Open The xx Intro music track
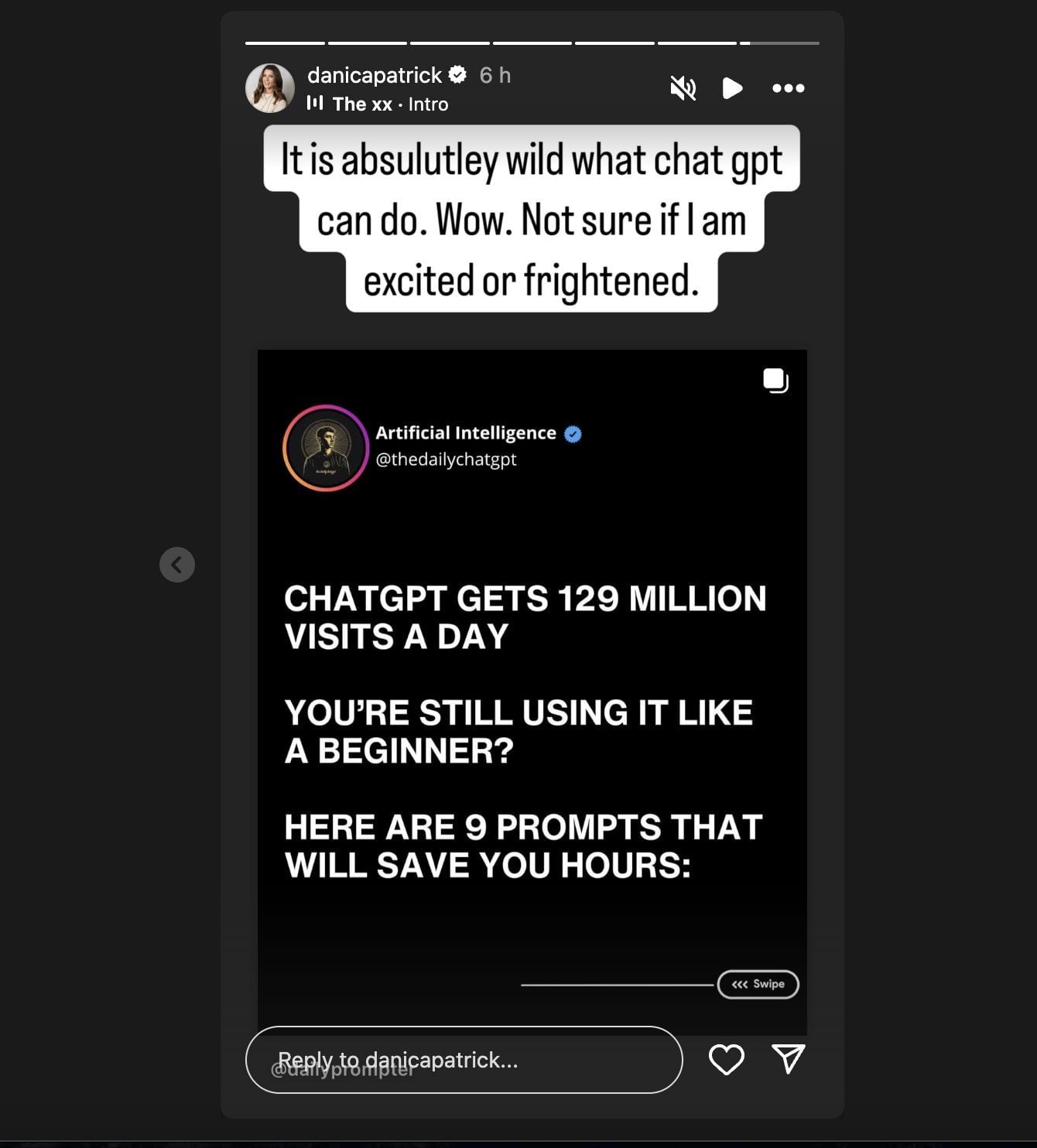The width and height of the screenshot is (1037, 1148). click(x=389, y=104)
